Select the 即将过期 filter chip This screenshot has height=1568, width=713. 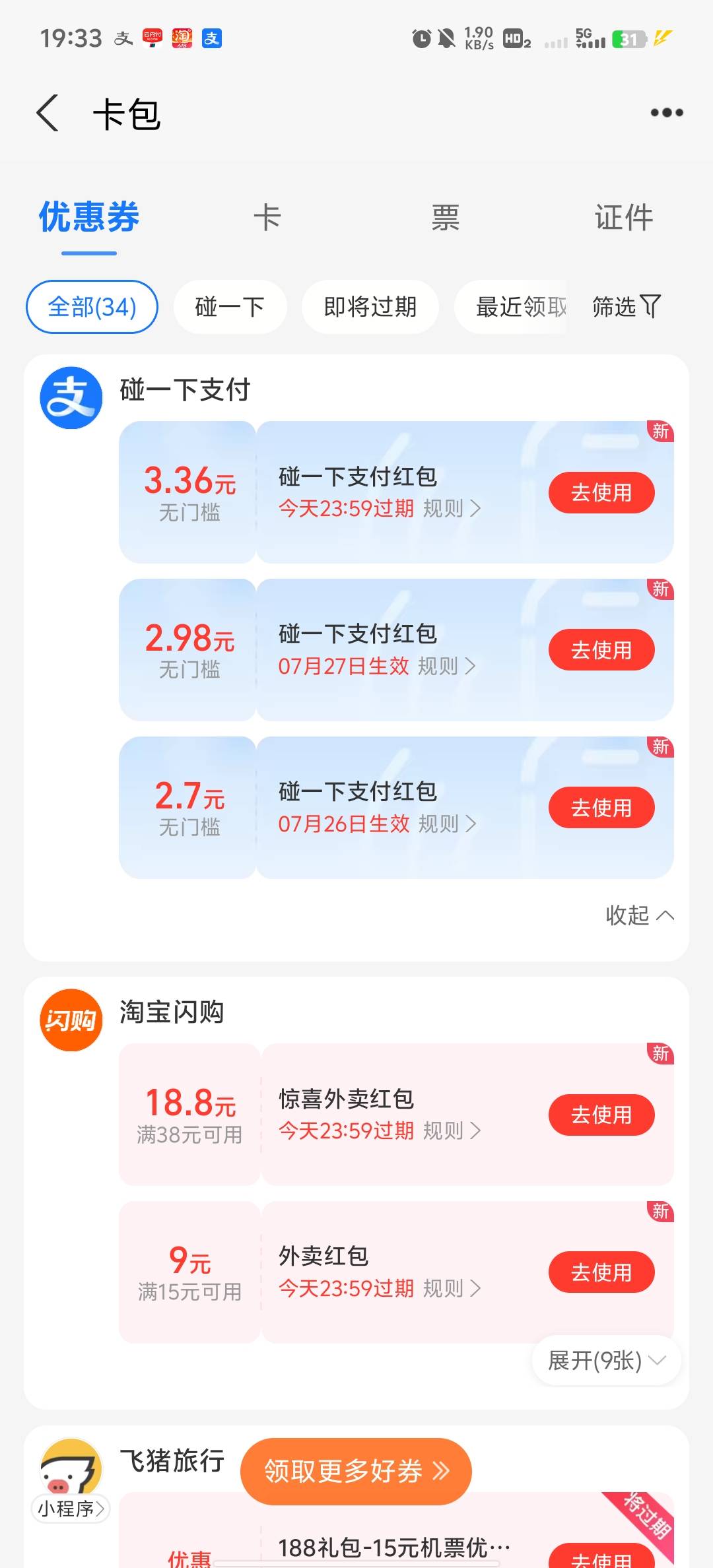click(370, 307)
